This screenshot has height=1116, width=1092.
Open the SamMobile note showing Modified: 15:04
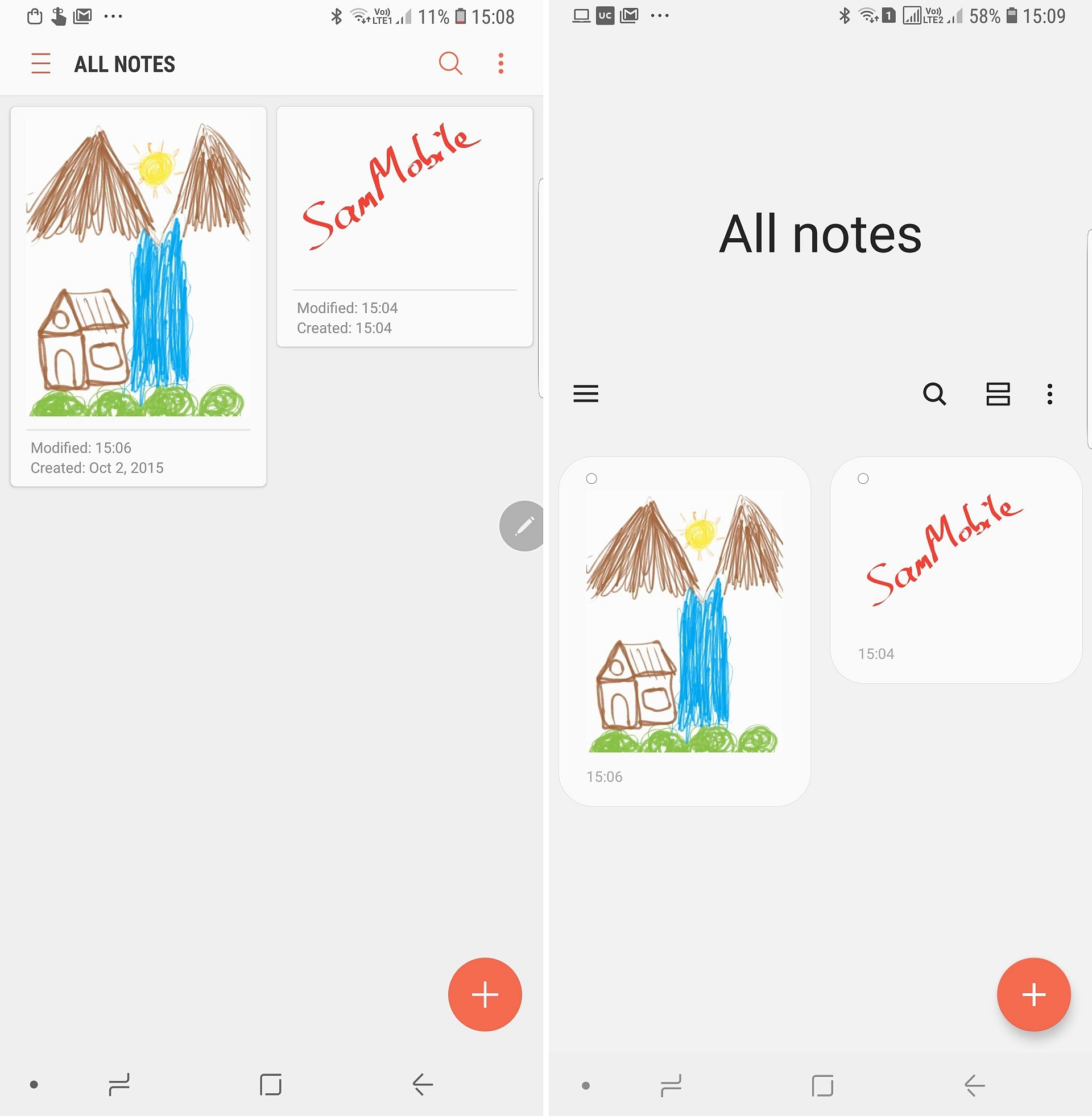[x=404, y=226]
